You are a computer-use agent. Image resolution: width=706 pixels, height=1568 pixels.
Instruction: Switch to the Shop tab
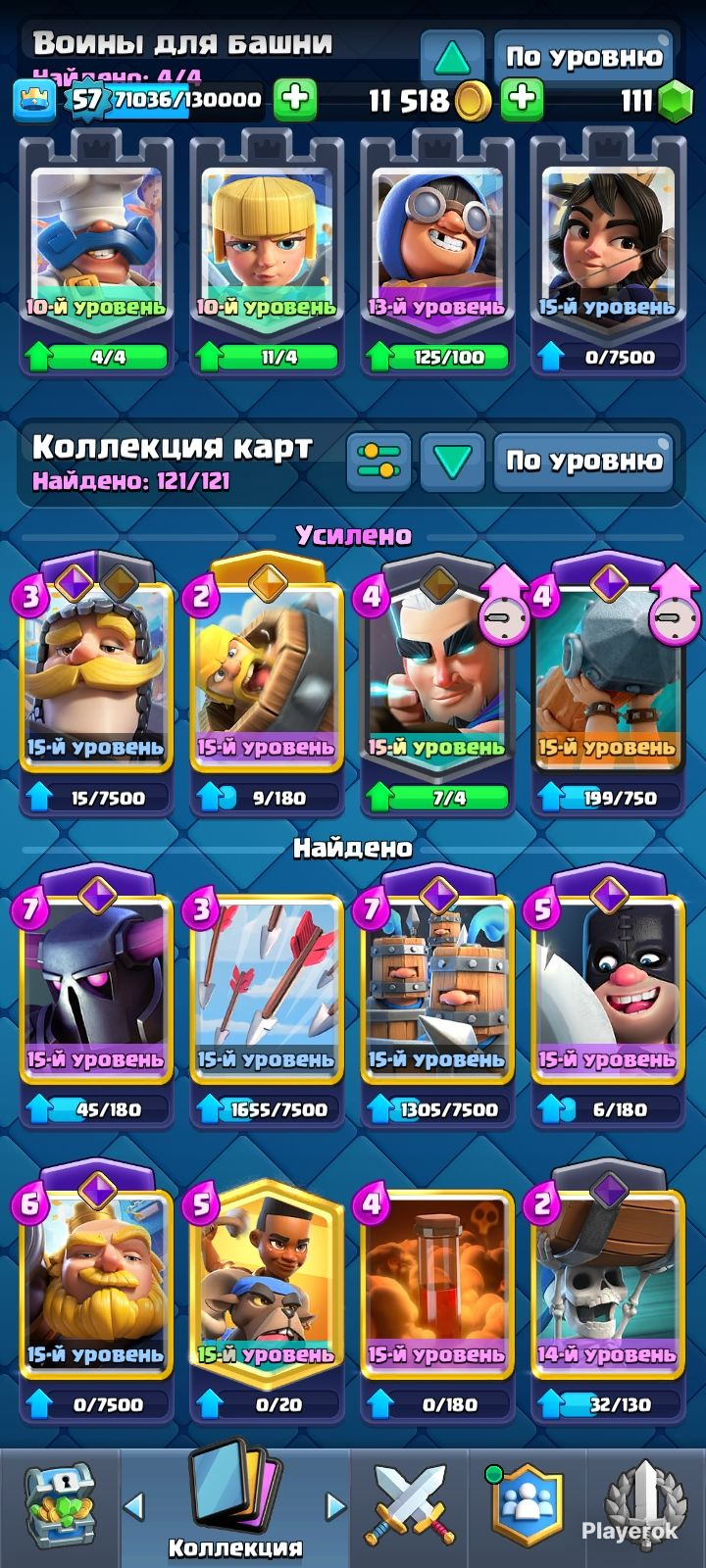tap(59, 1504)
